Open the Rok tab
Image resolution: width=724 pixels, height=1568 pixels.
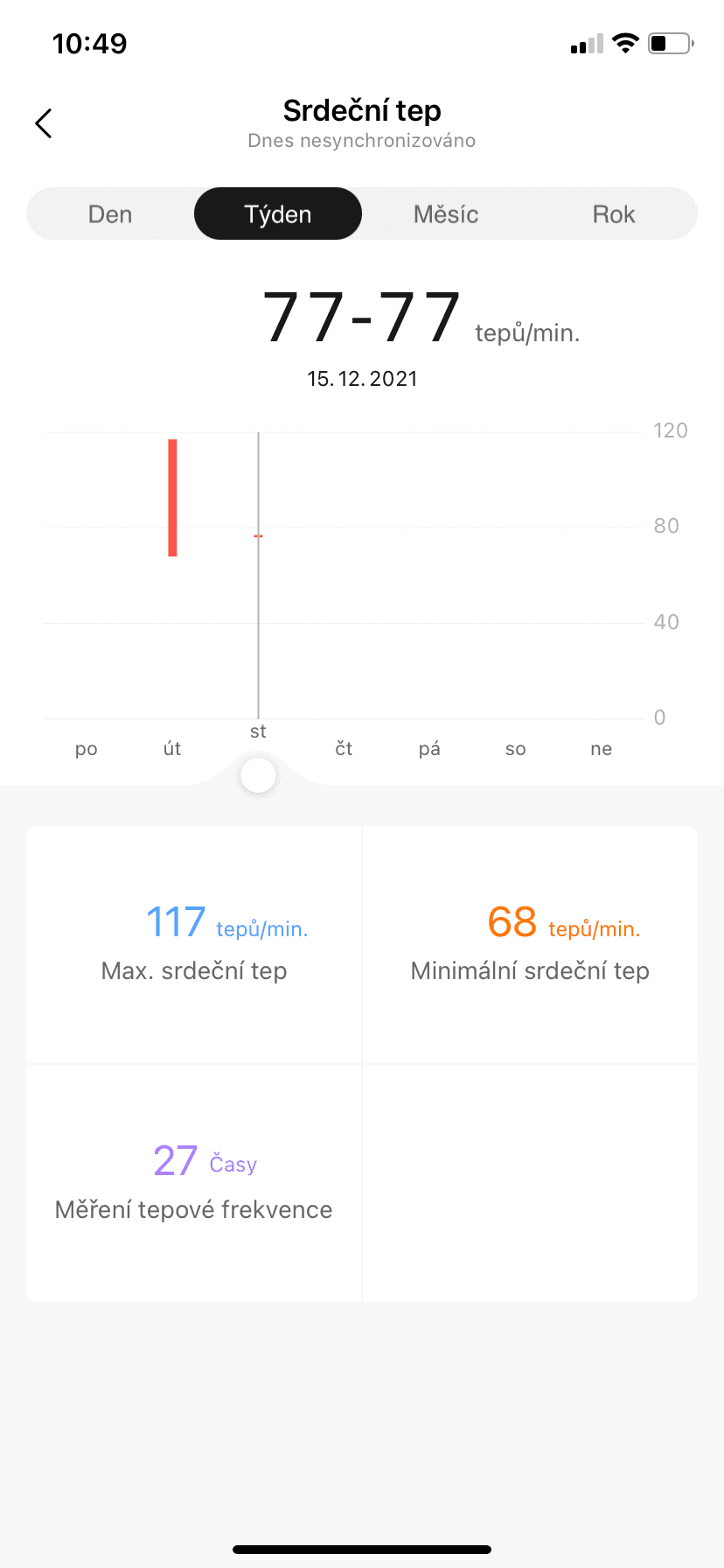pyautogui.click(x=613, y=214)
